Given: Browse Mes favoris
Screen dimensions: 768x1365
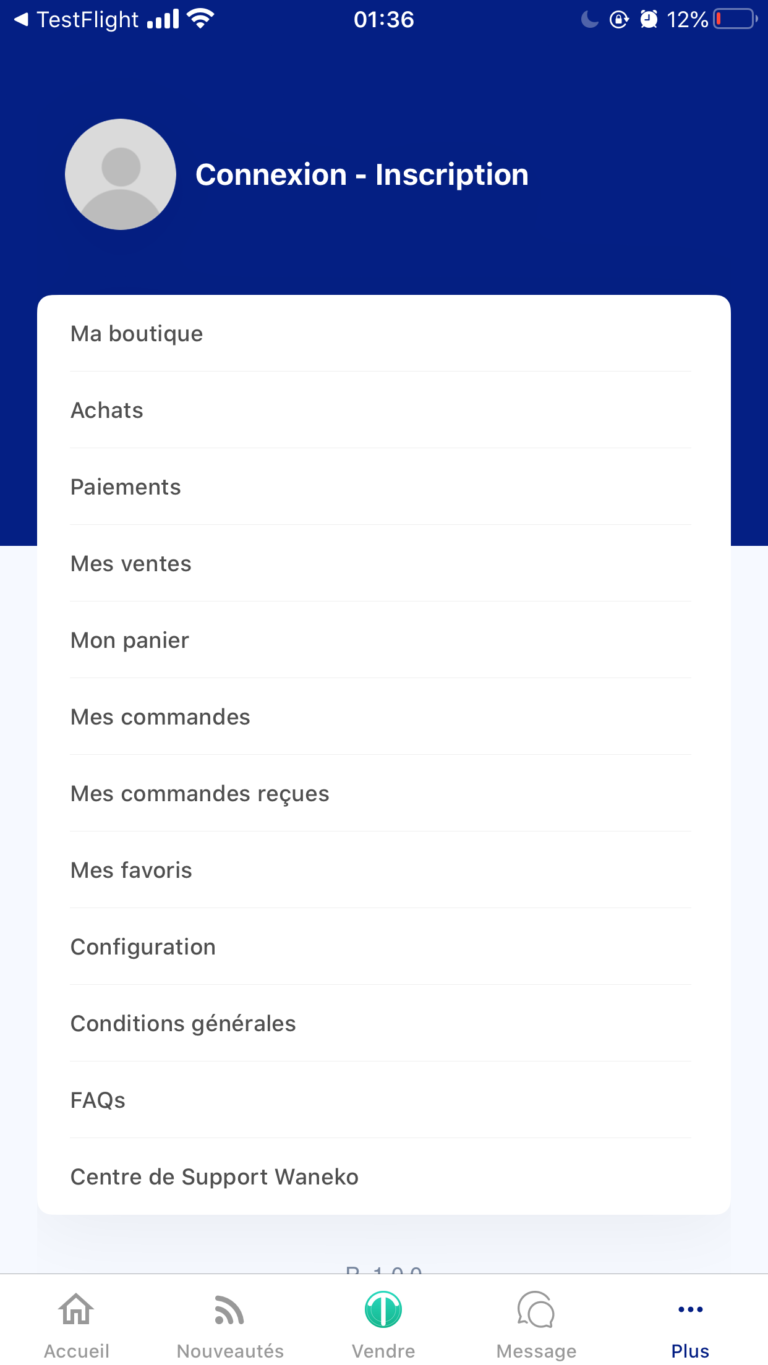Looking at the screenshot, I should click(131, 870).
